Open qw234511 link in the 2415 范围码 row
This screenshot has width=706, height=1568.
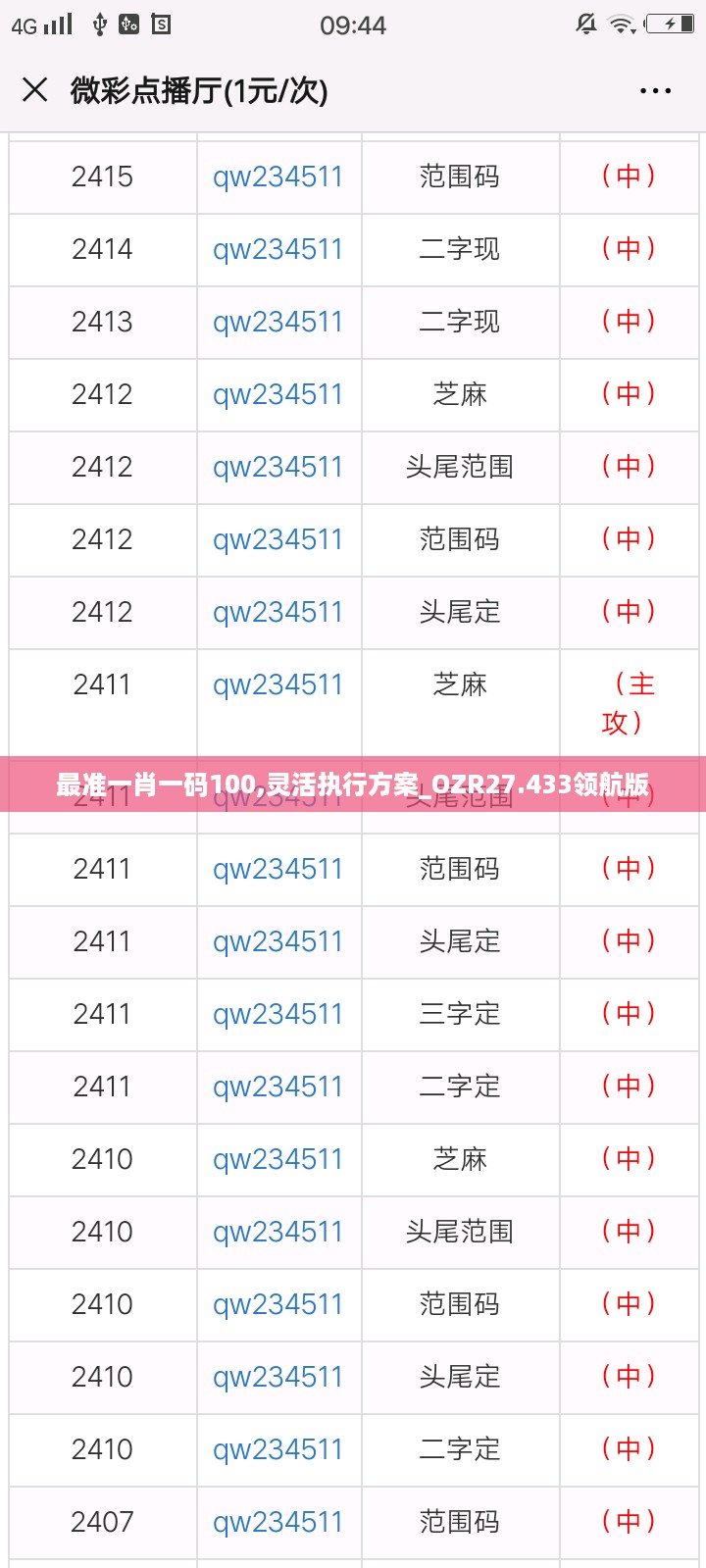tap(277, 177)
